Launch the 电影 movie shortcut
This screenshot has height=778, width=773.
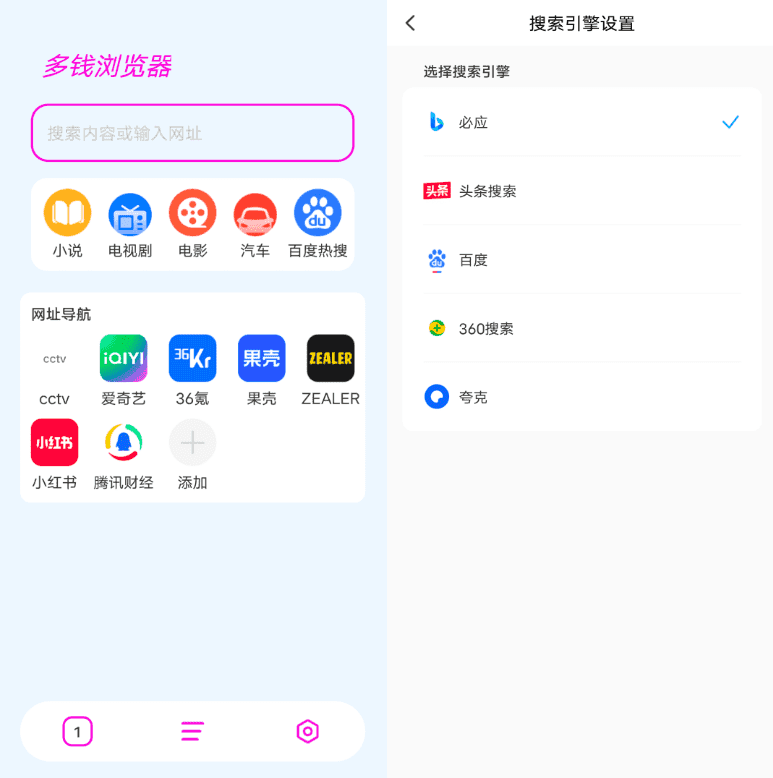(x=192, y=213)
